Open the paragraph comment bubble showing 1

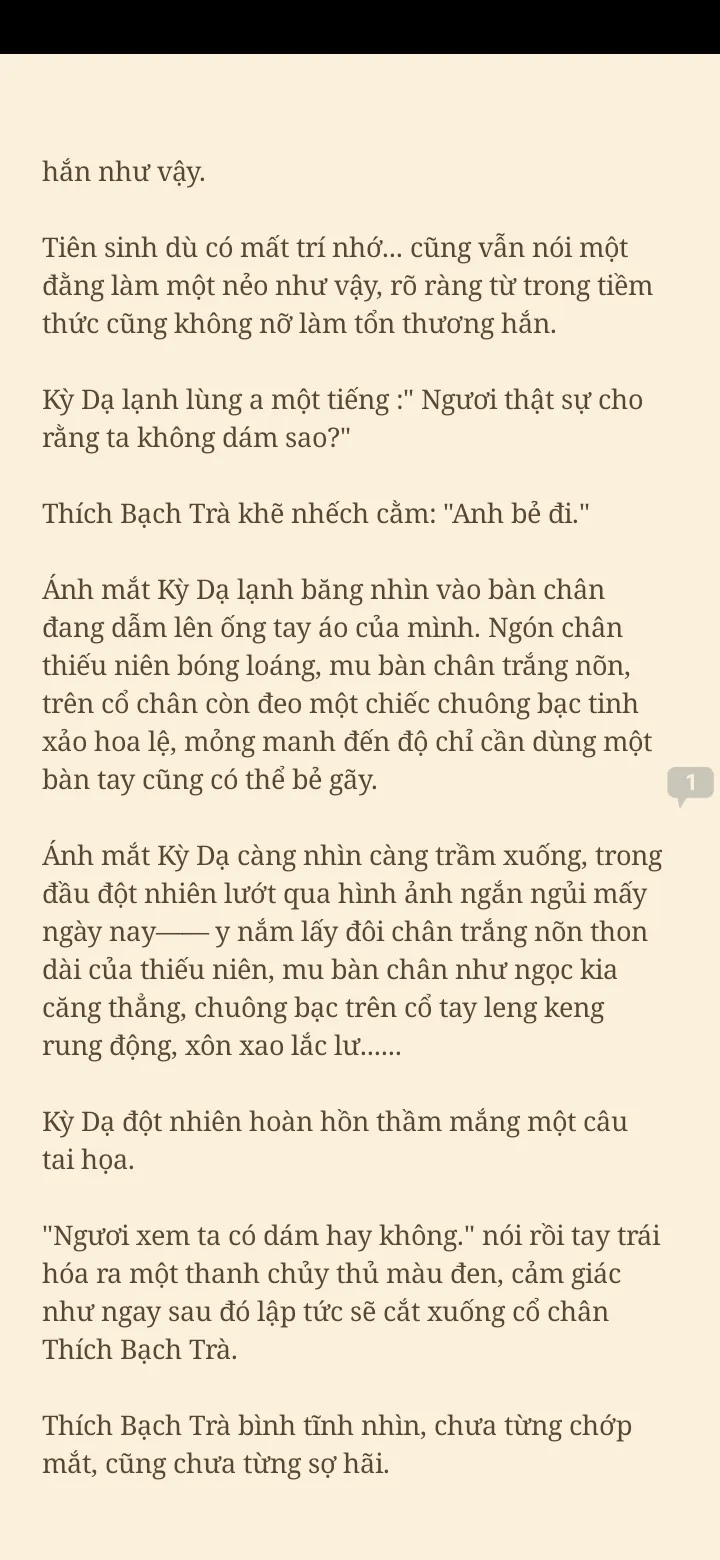tap(690, 783)
